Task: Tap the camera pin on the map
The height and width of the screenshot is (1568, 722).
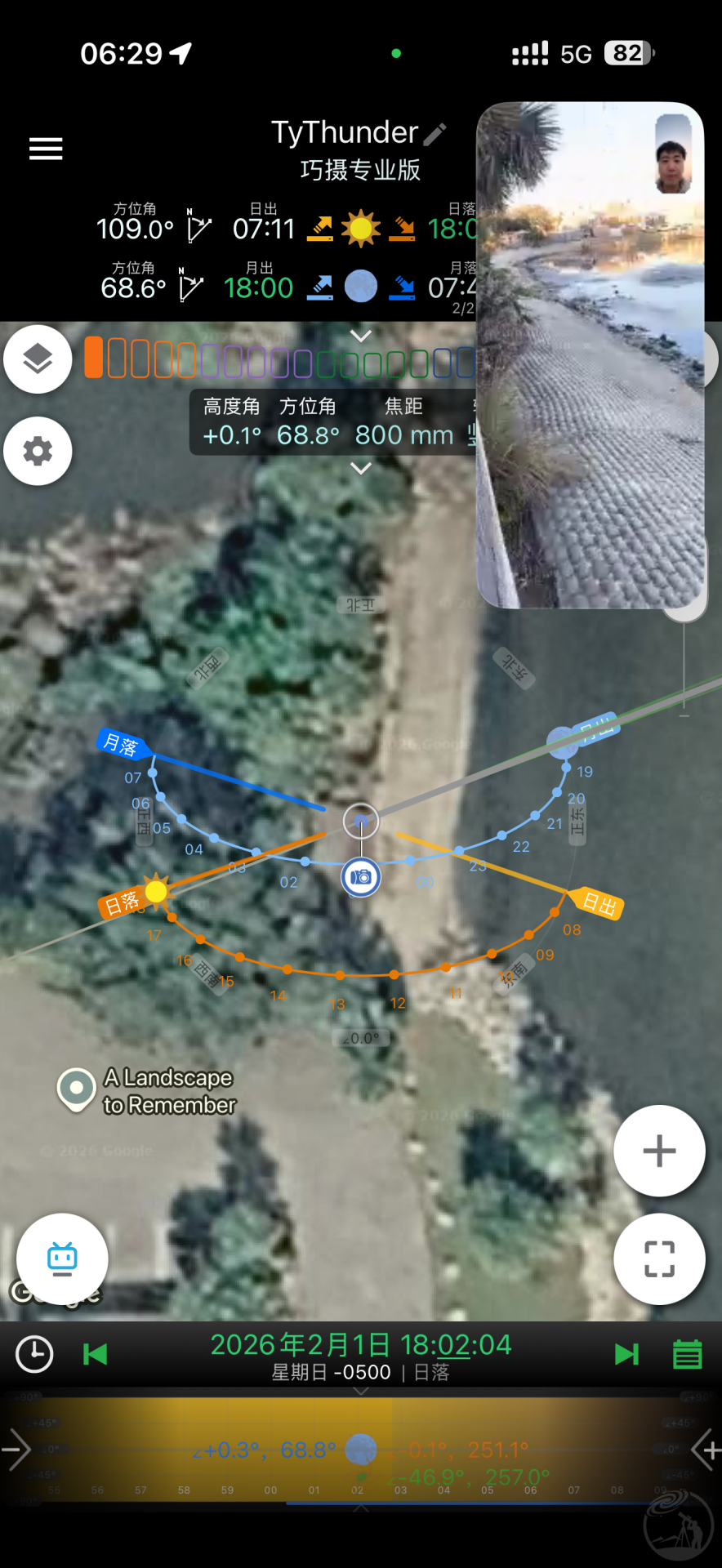Action: [360, 877]
